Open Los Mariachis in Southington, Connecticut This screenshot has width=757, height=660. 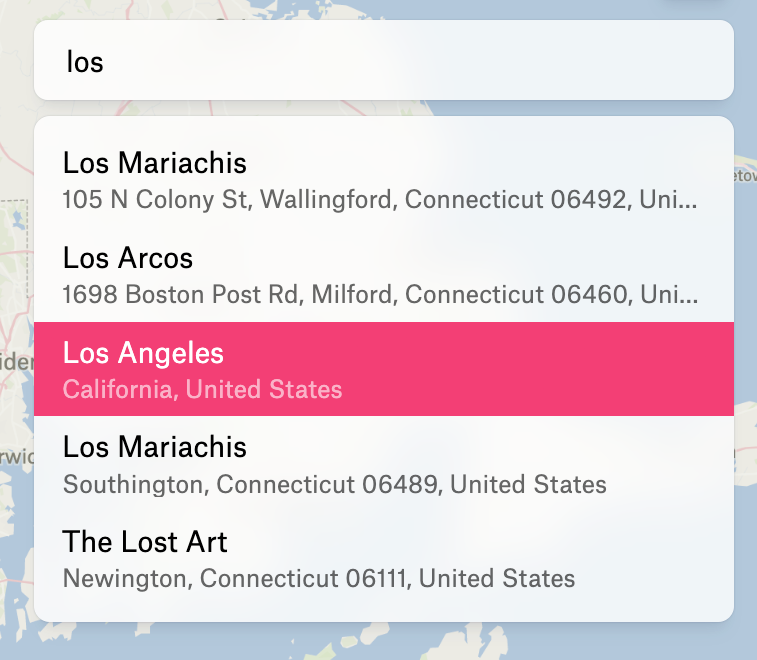point(383,464)
